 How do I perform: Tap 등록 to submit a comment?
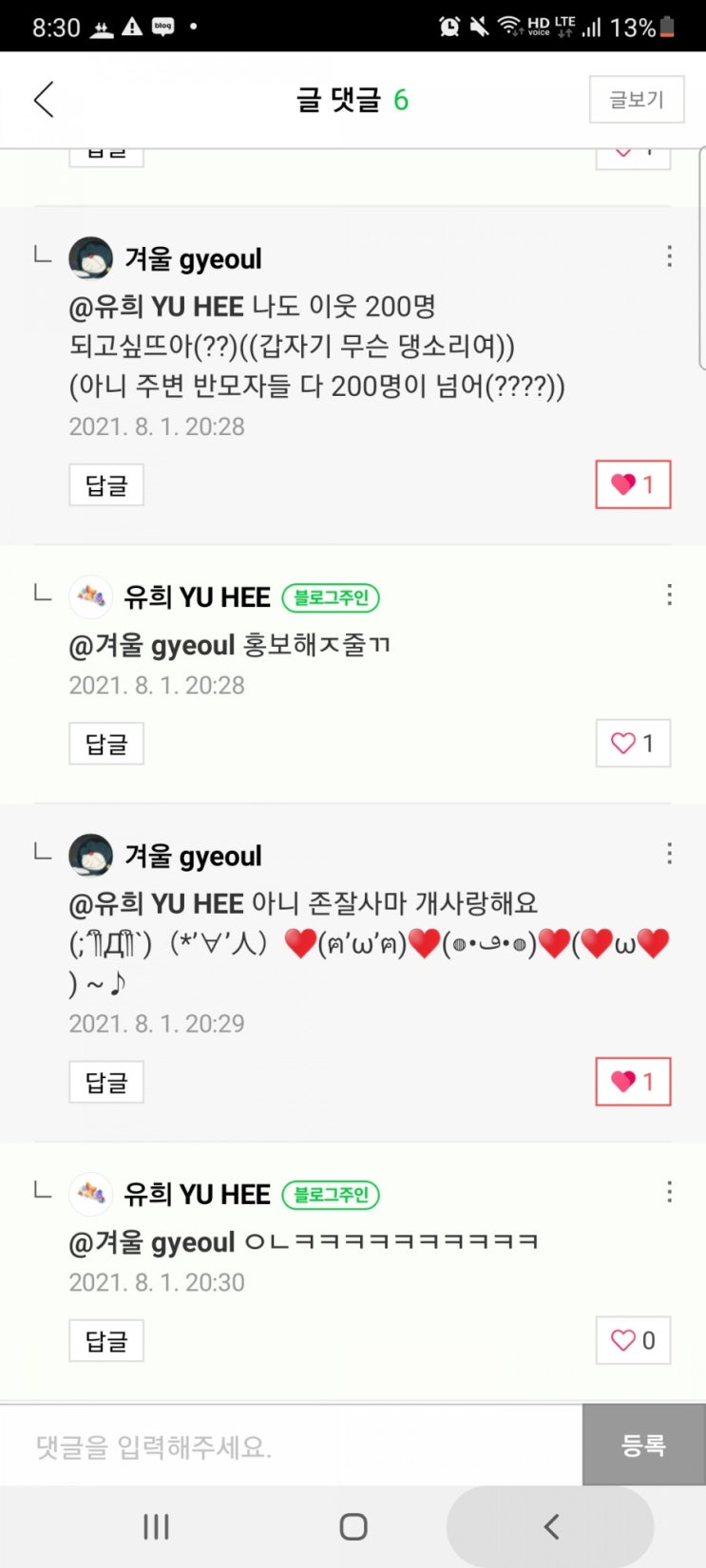coord(642,1445)
